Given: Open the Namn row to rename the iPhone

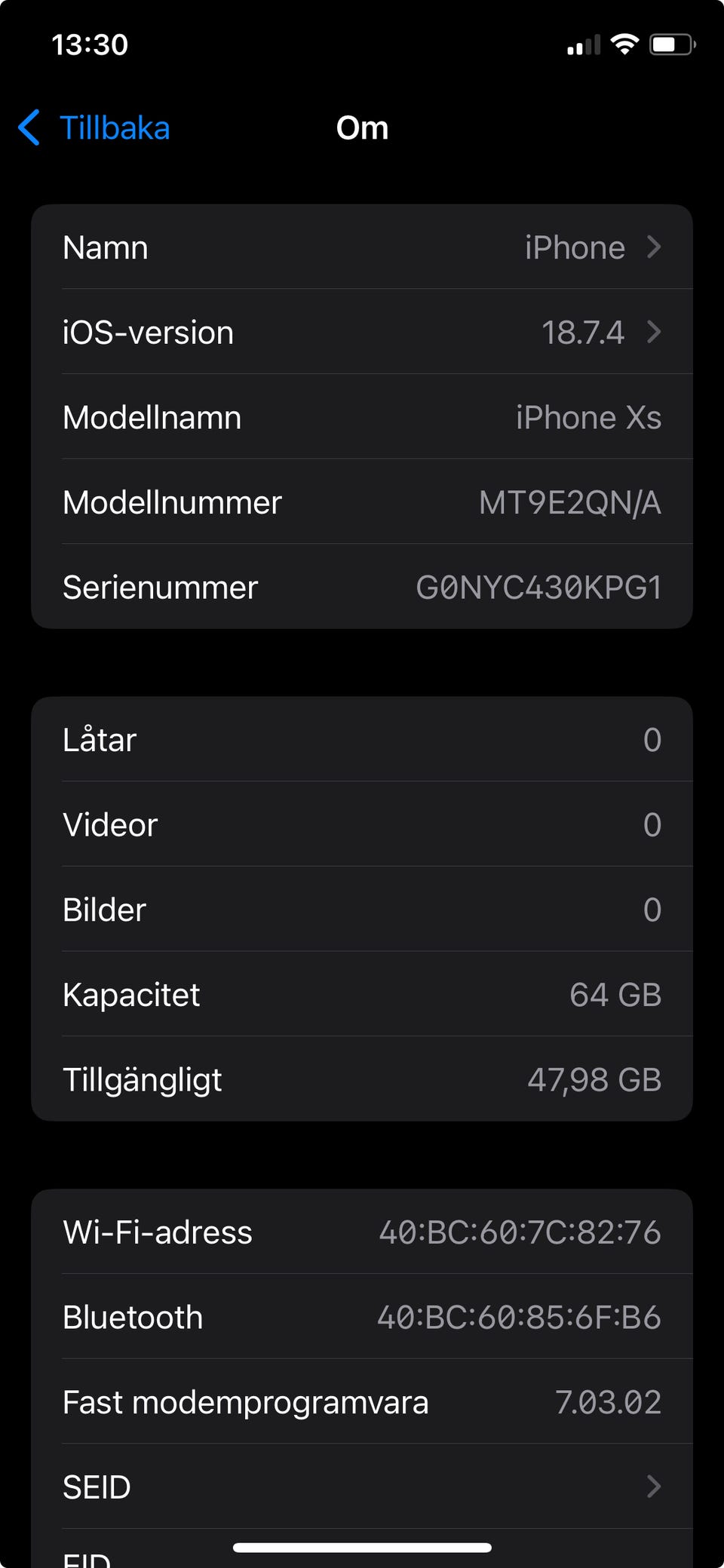Looking at the screenshot, I should [362, 247].
